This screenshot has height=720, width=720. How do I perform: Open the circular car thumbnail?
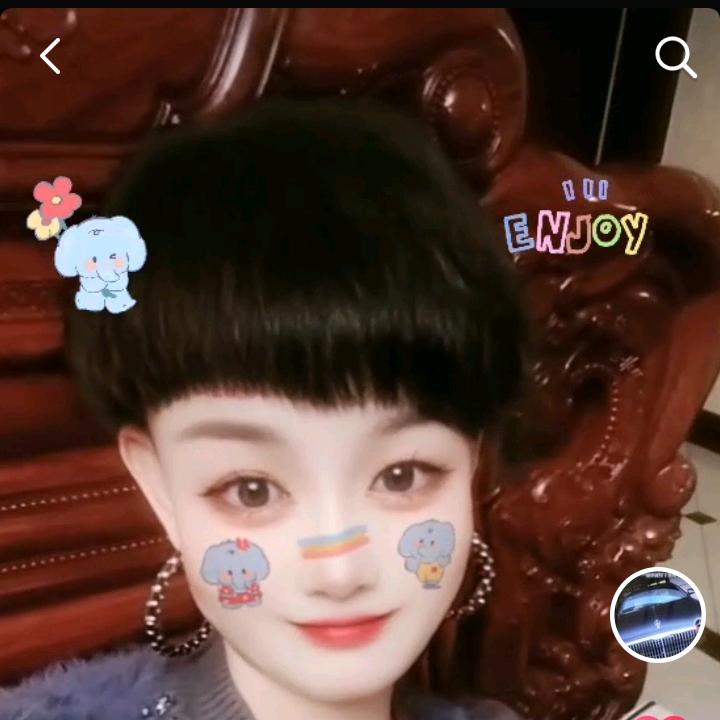tap(657, 615)
